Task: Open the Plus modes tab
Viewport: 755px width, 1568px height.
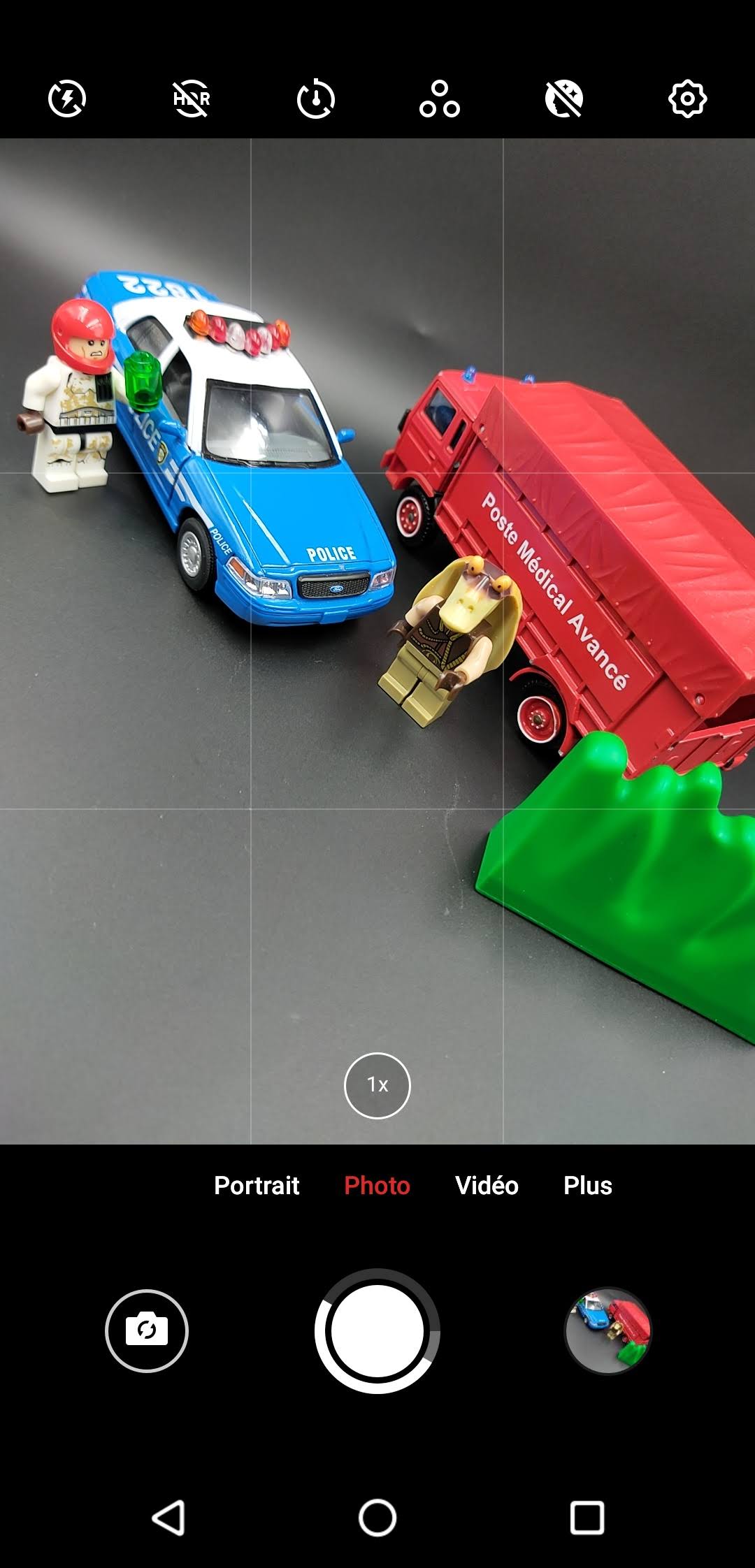Action: pos(588,1186)
